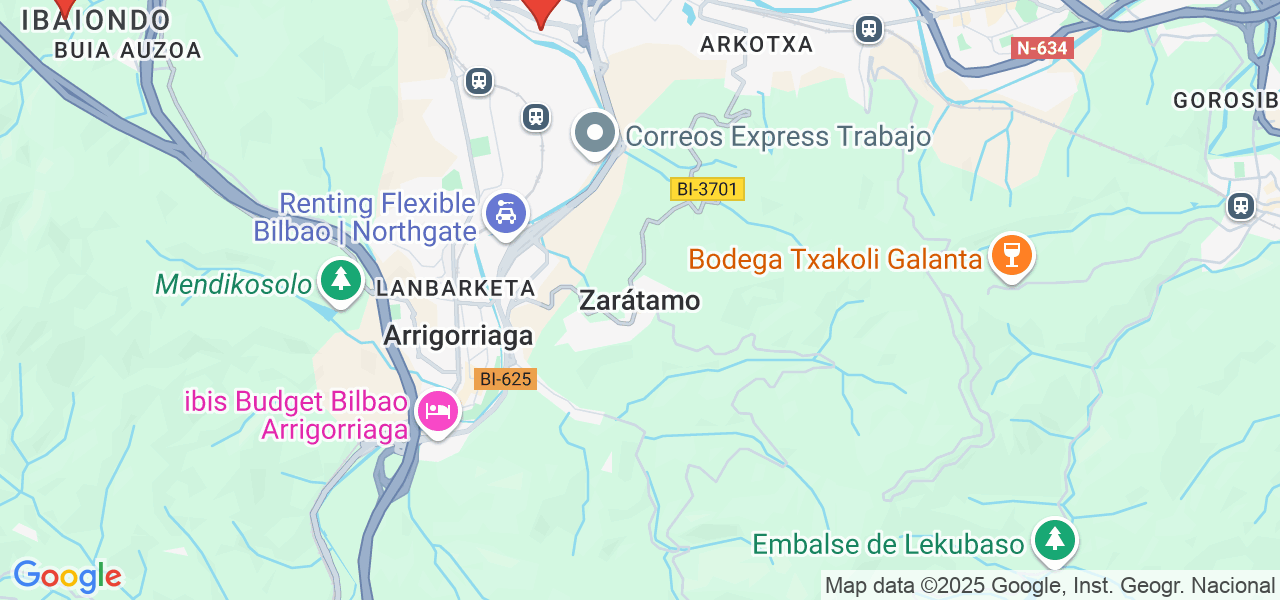Tap the train station icon beside Arkotxa

pyautogui.click(x=868, y=29)
